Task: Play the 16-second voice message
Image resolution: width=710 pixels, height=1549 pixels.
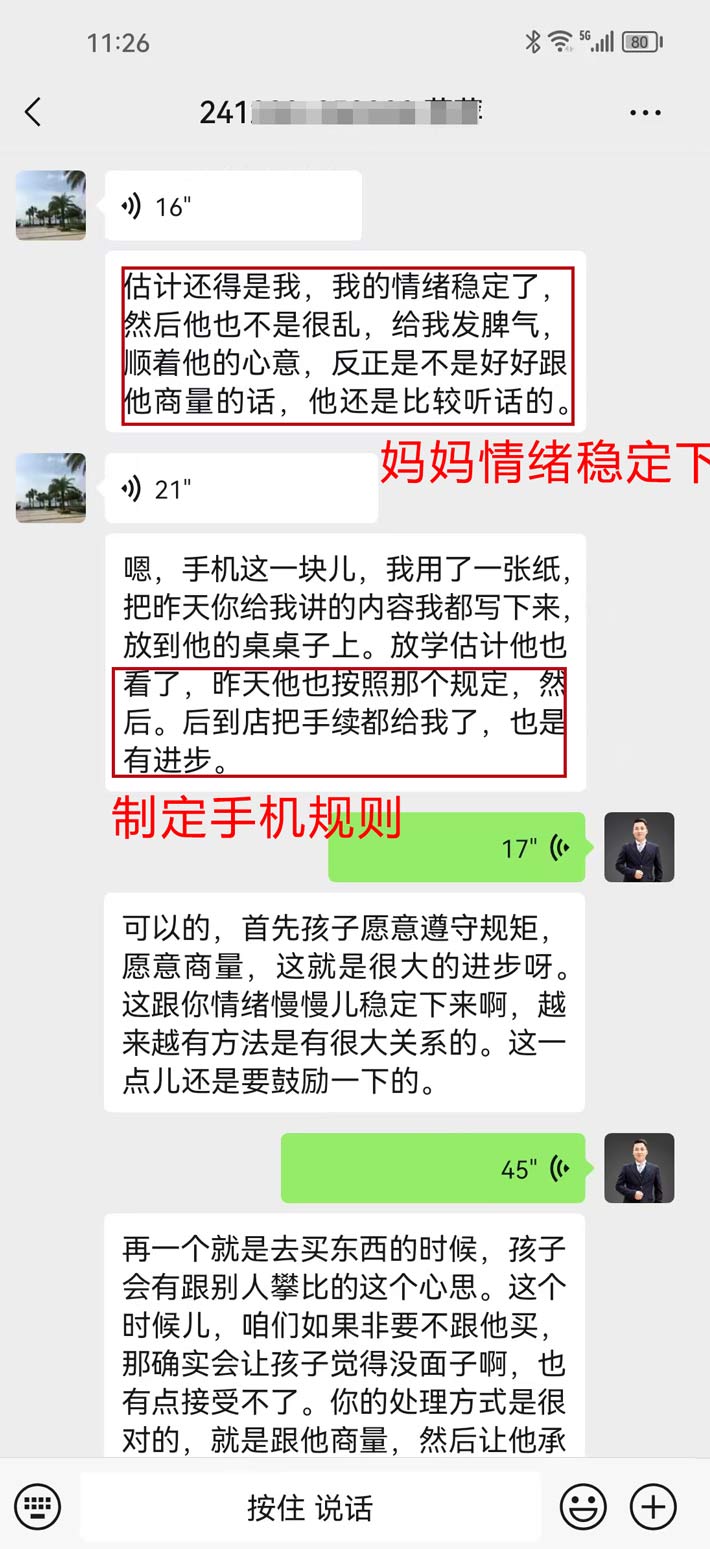Action: (232, 206)
